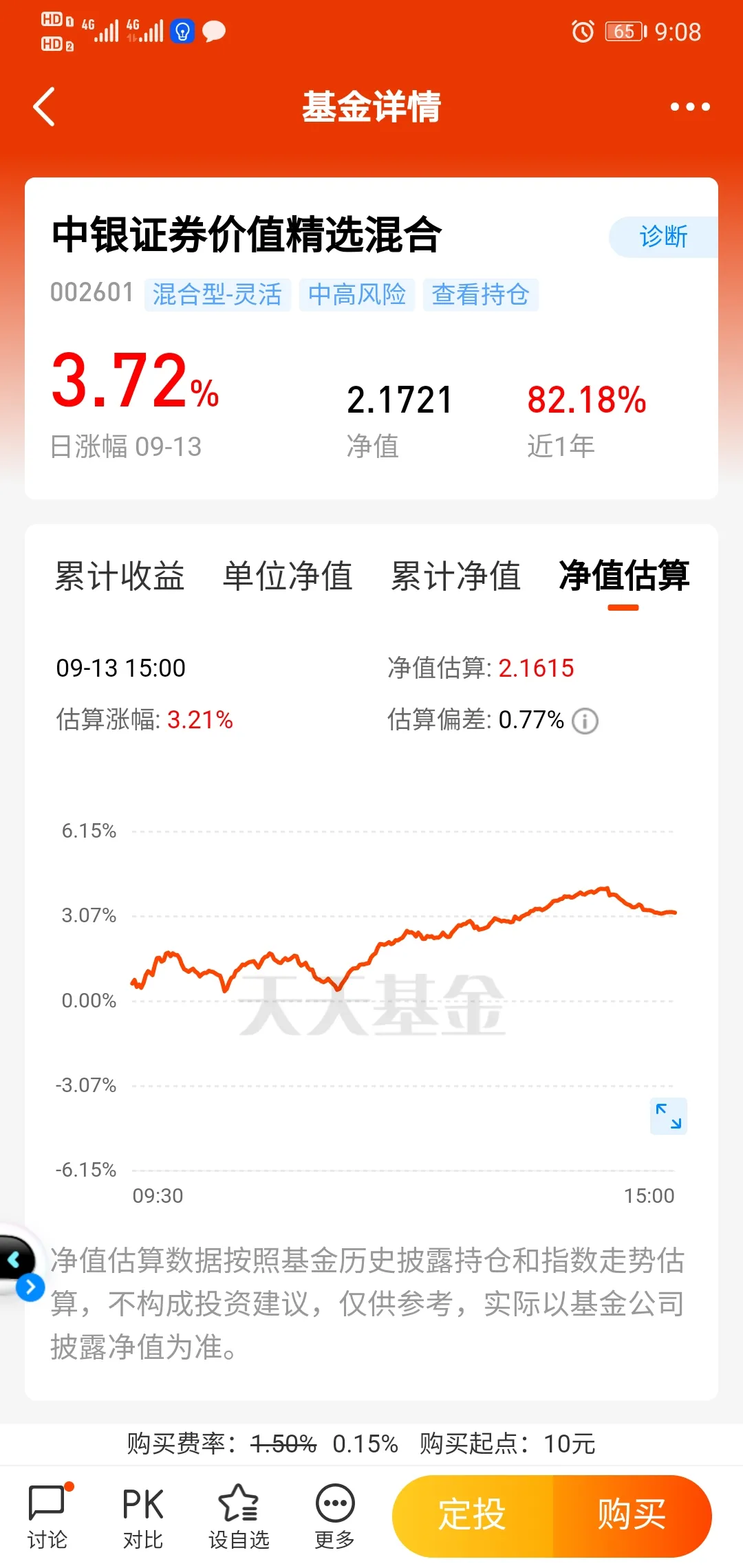The height and width of the screenshot is (1568, 743).
Task: Compare funds with PK 对比
Action: (142, 1516)
